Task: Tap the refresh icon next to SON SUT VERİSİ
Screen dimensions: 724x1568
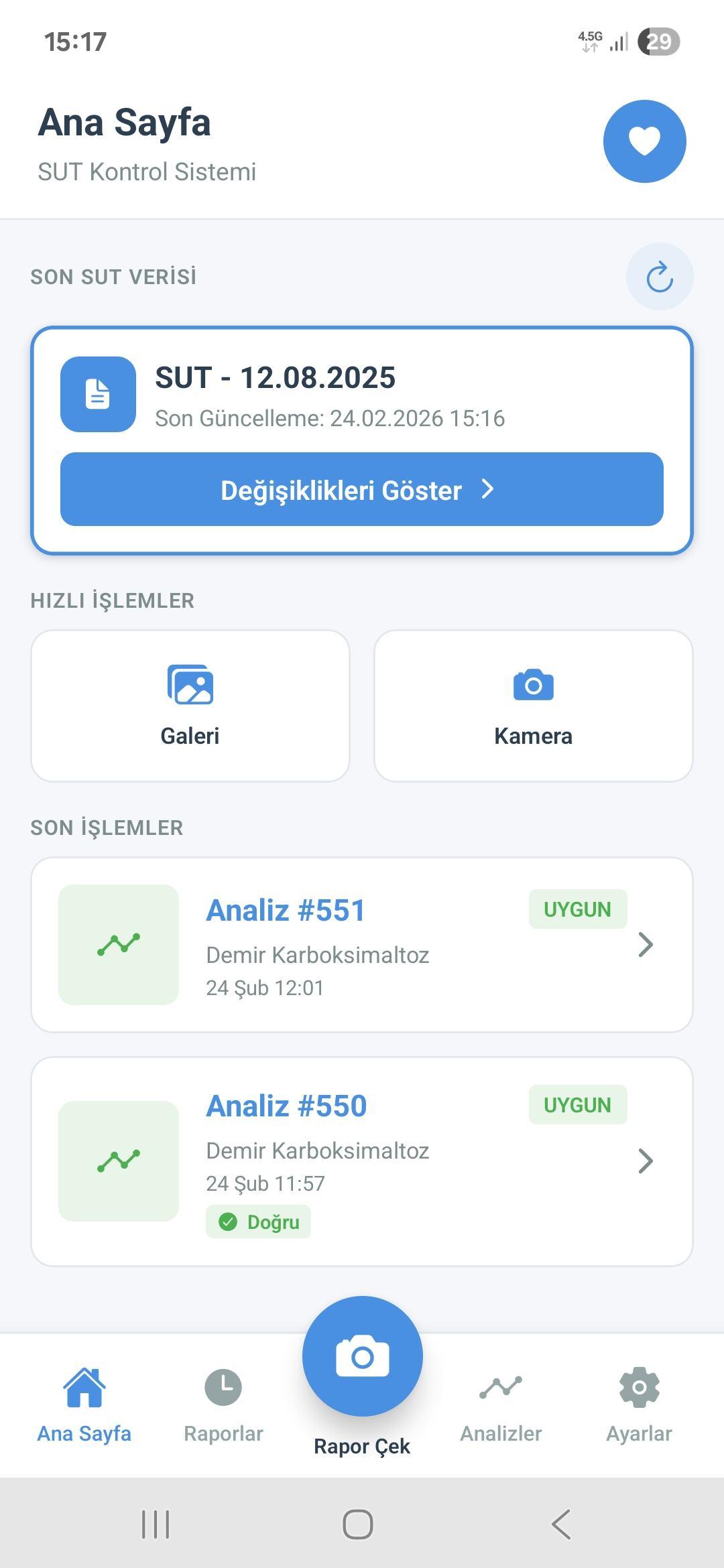Action: (660, 276)
